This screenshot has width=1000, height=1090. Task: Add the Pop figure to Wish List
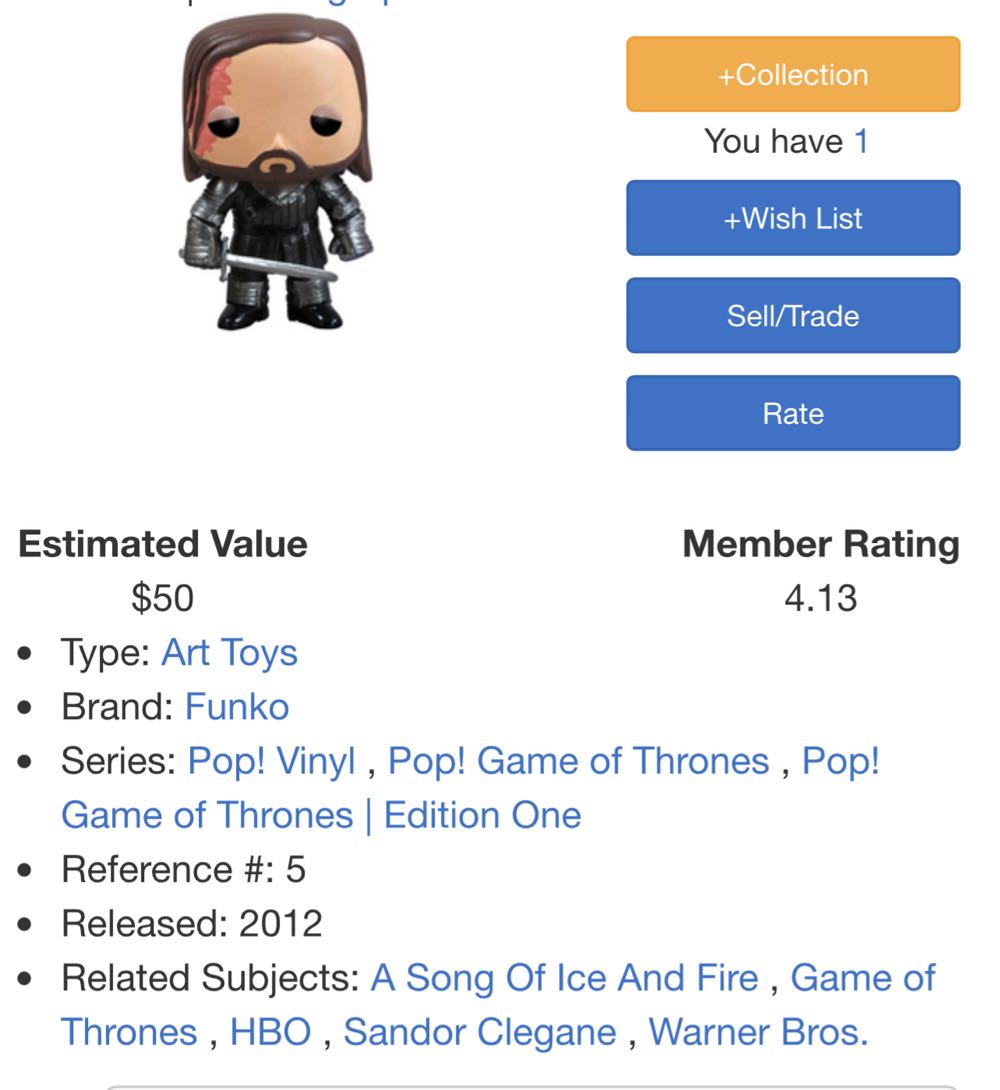point(791,218)
